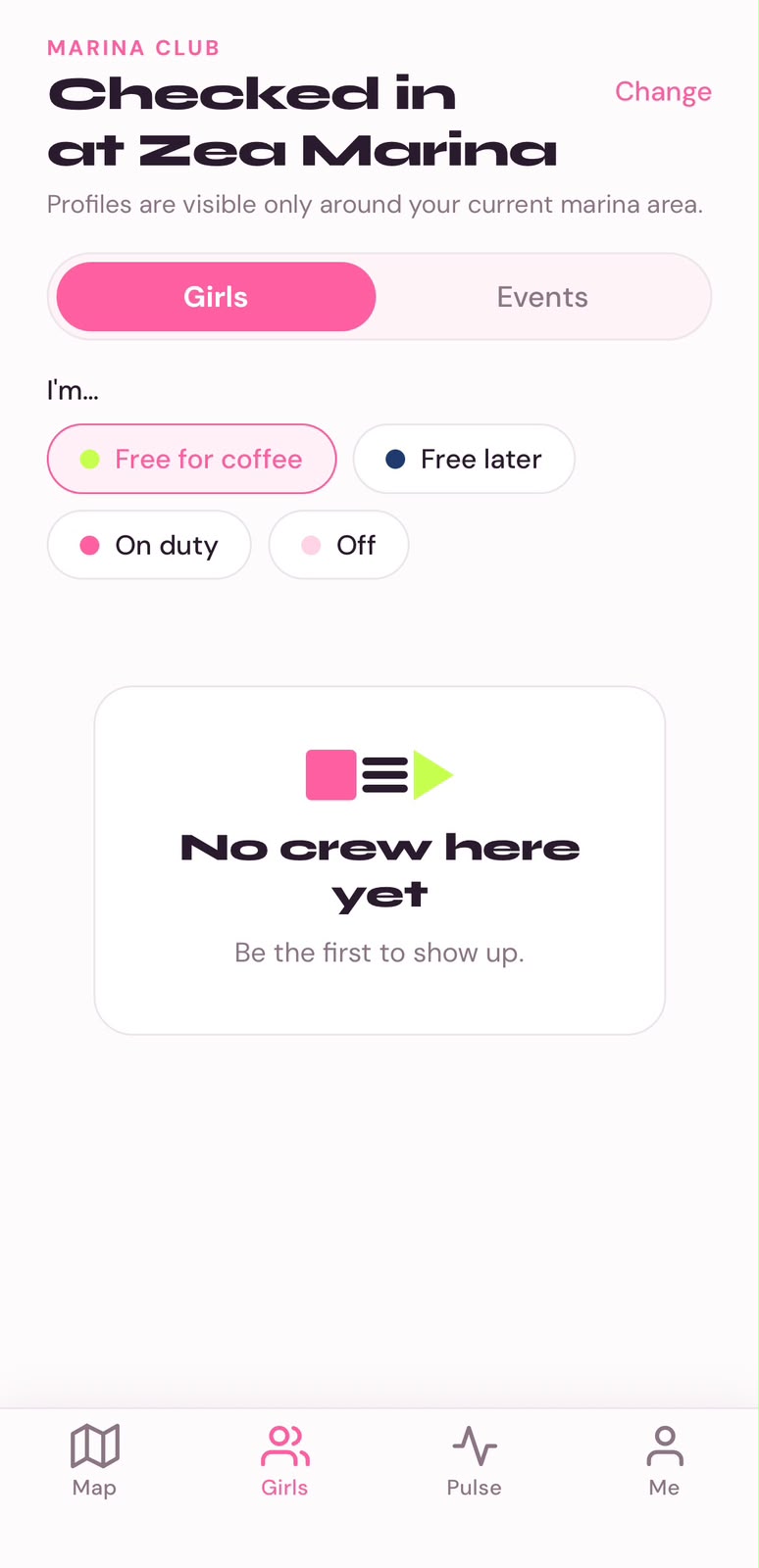Open the Me profile tab
The image size is (759, 1568).
pos(664,1460)
